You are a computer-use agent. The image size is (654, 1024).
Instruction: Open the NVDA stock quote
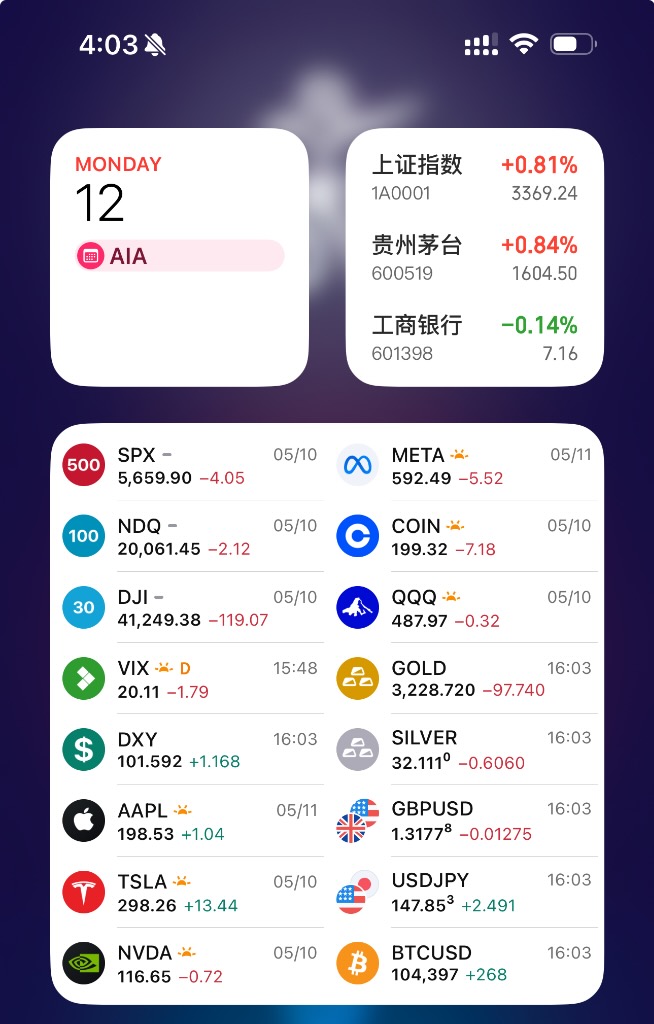pos(190,964)
